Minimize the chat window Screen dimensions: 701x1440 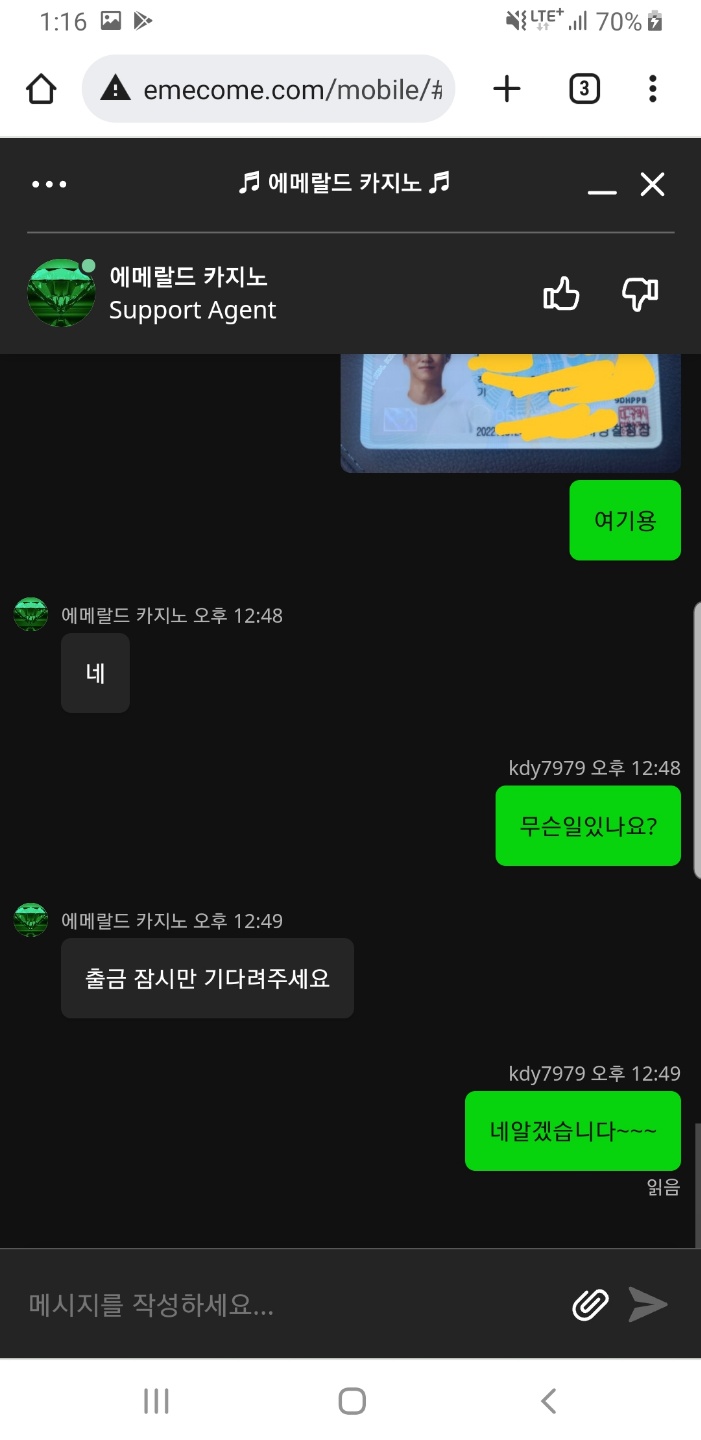click(602, 186)
